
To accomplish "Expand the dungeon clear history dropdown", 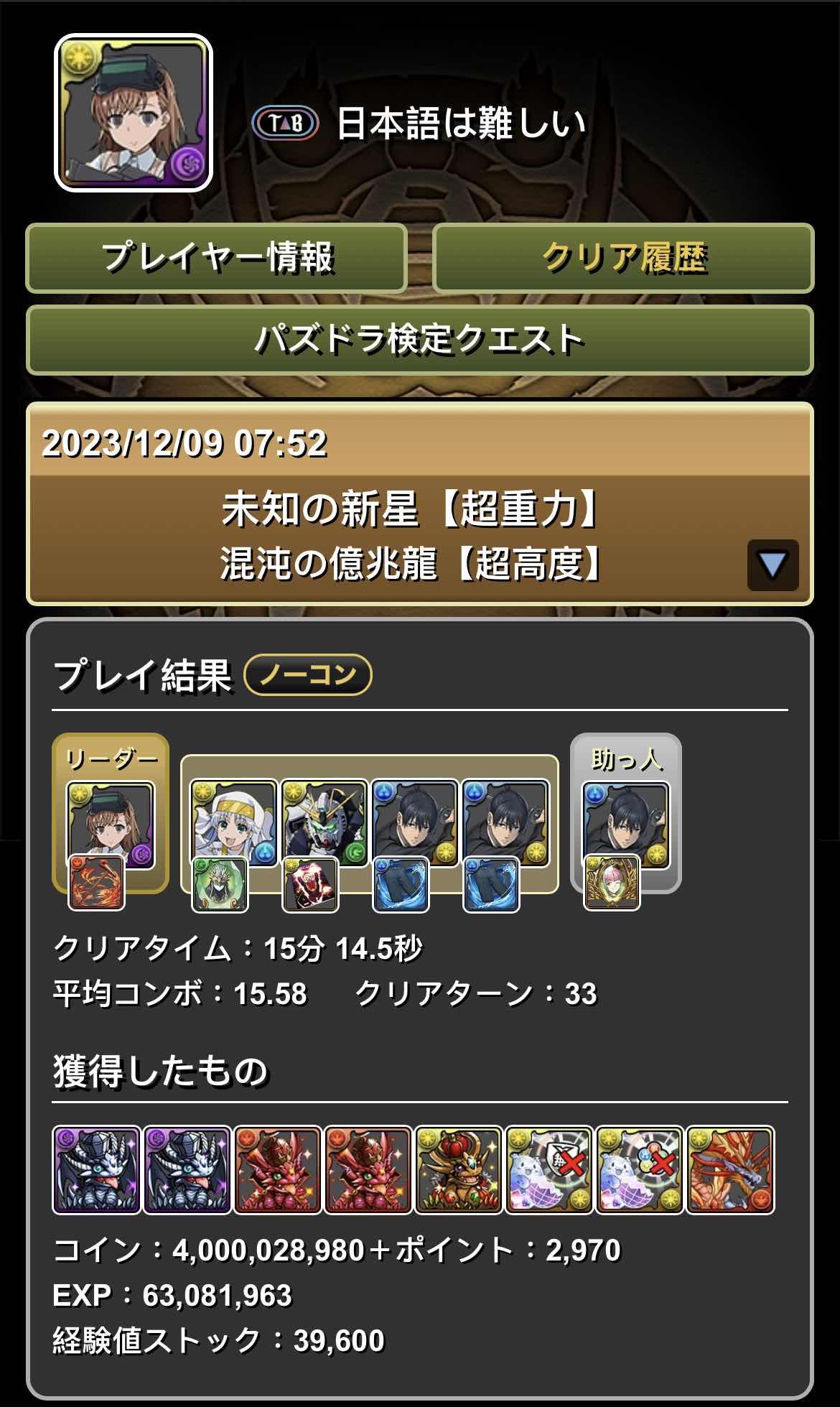I will (x=773, y=565).
